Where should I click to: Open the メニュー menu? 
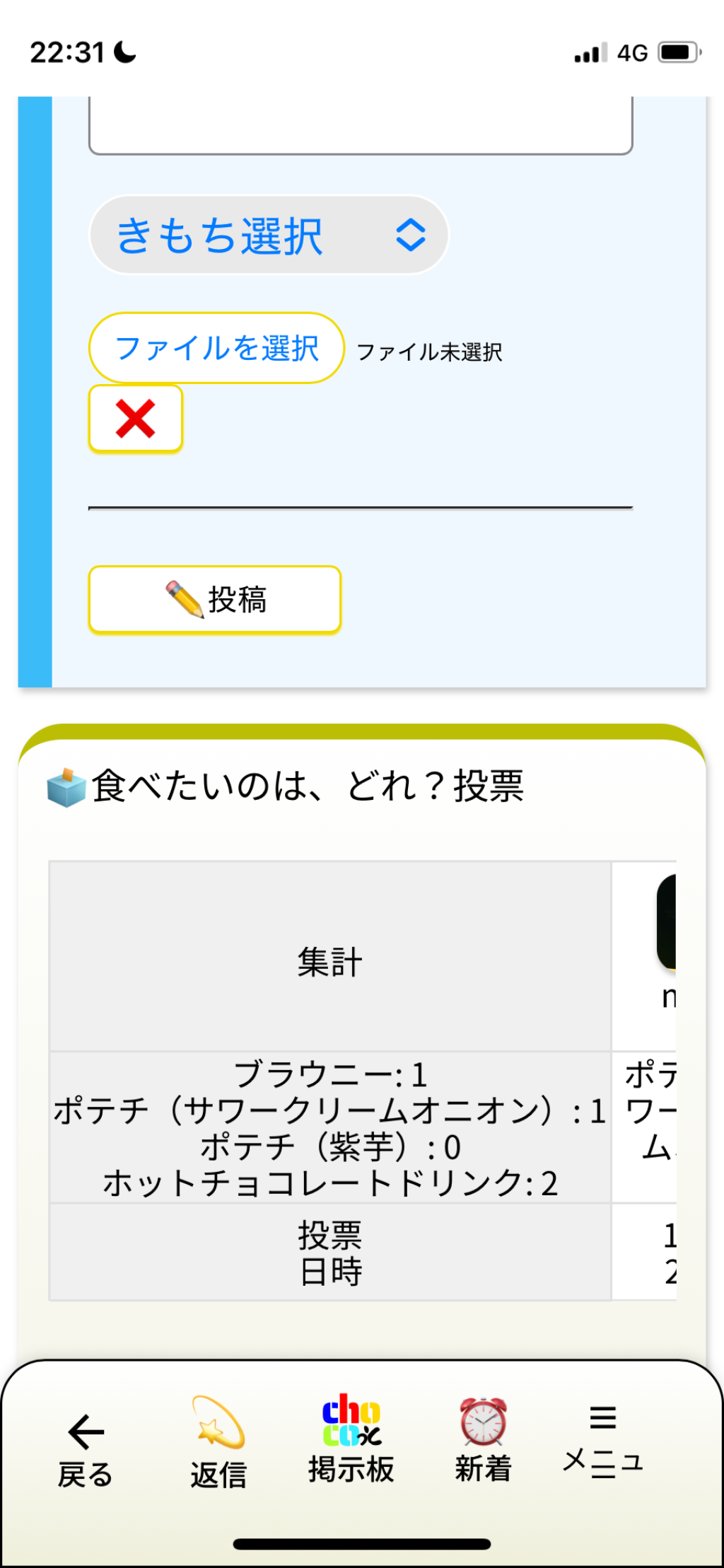[x=603, y=1443]
